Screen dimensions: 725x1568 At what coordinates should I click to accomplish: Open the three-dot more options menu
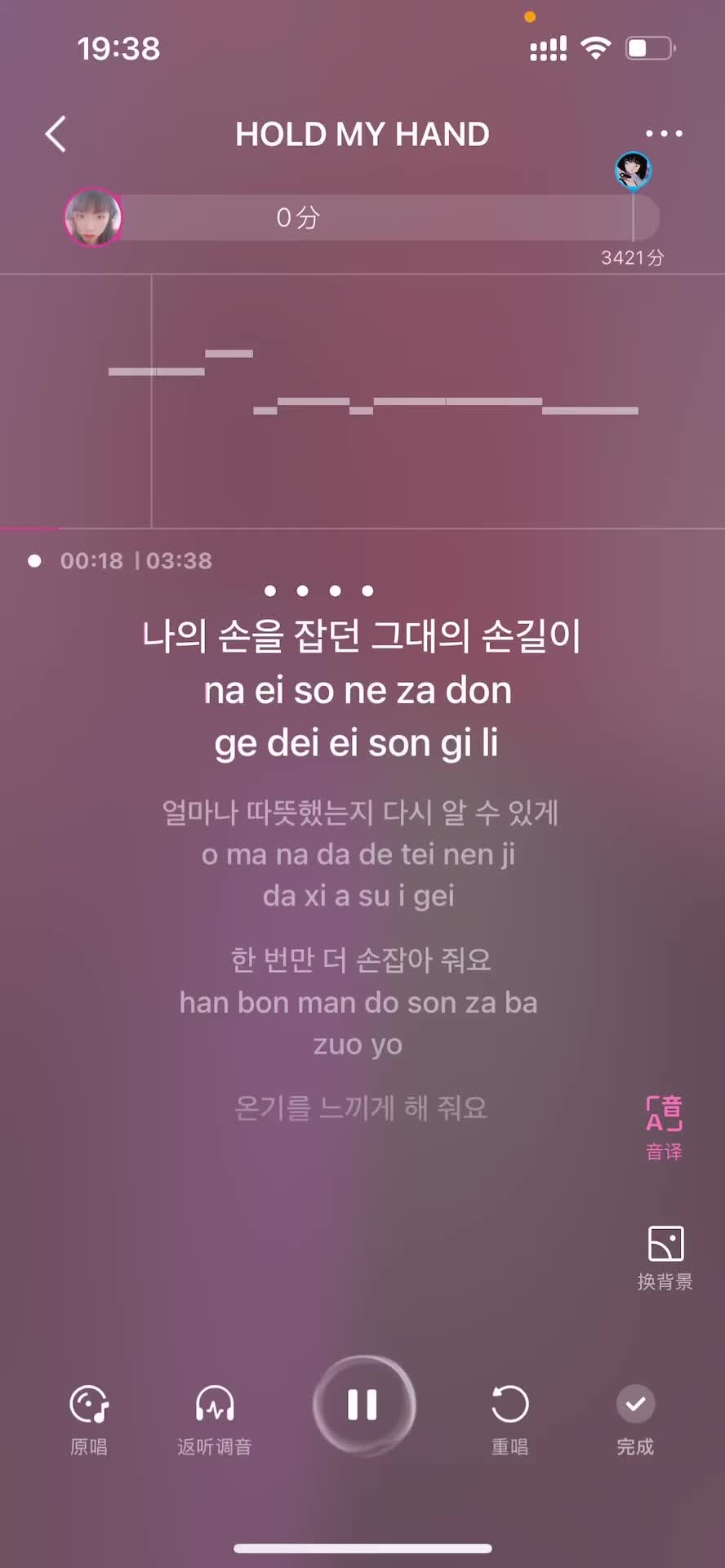(664, 133)
